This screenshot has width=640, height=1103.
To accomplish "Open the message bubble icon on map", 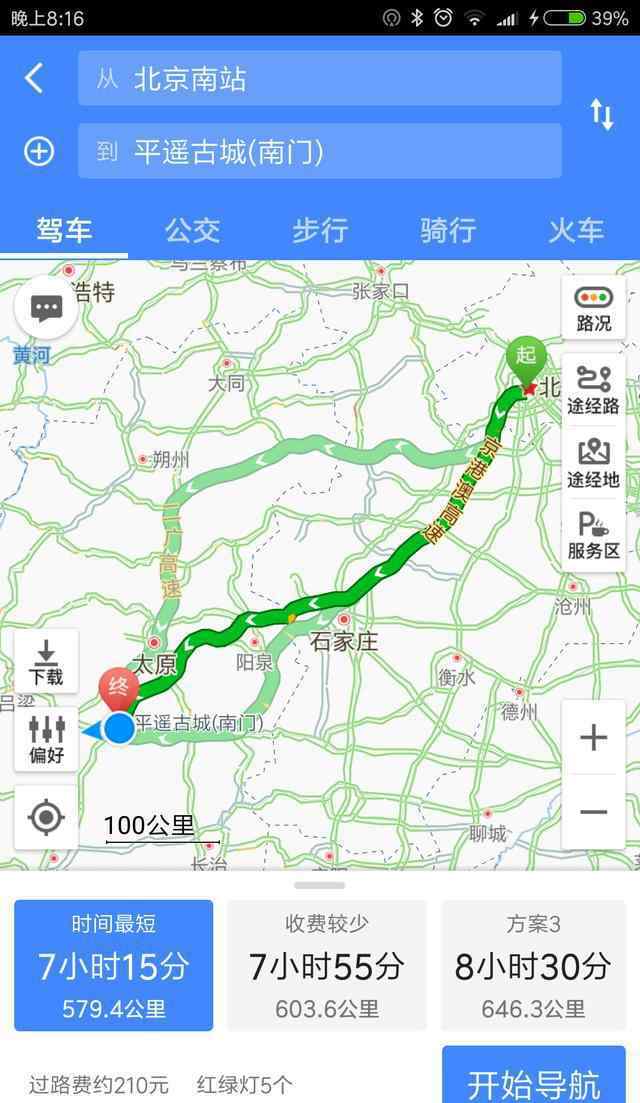I will click(46, 308).
